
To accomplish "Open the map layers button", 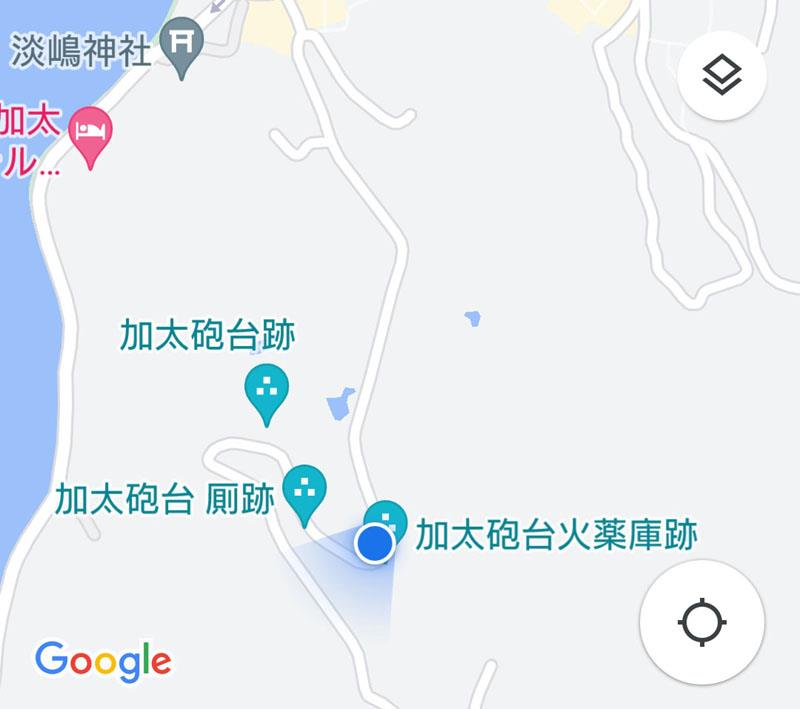I will point(722,76).
